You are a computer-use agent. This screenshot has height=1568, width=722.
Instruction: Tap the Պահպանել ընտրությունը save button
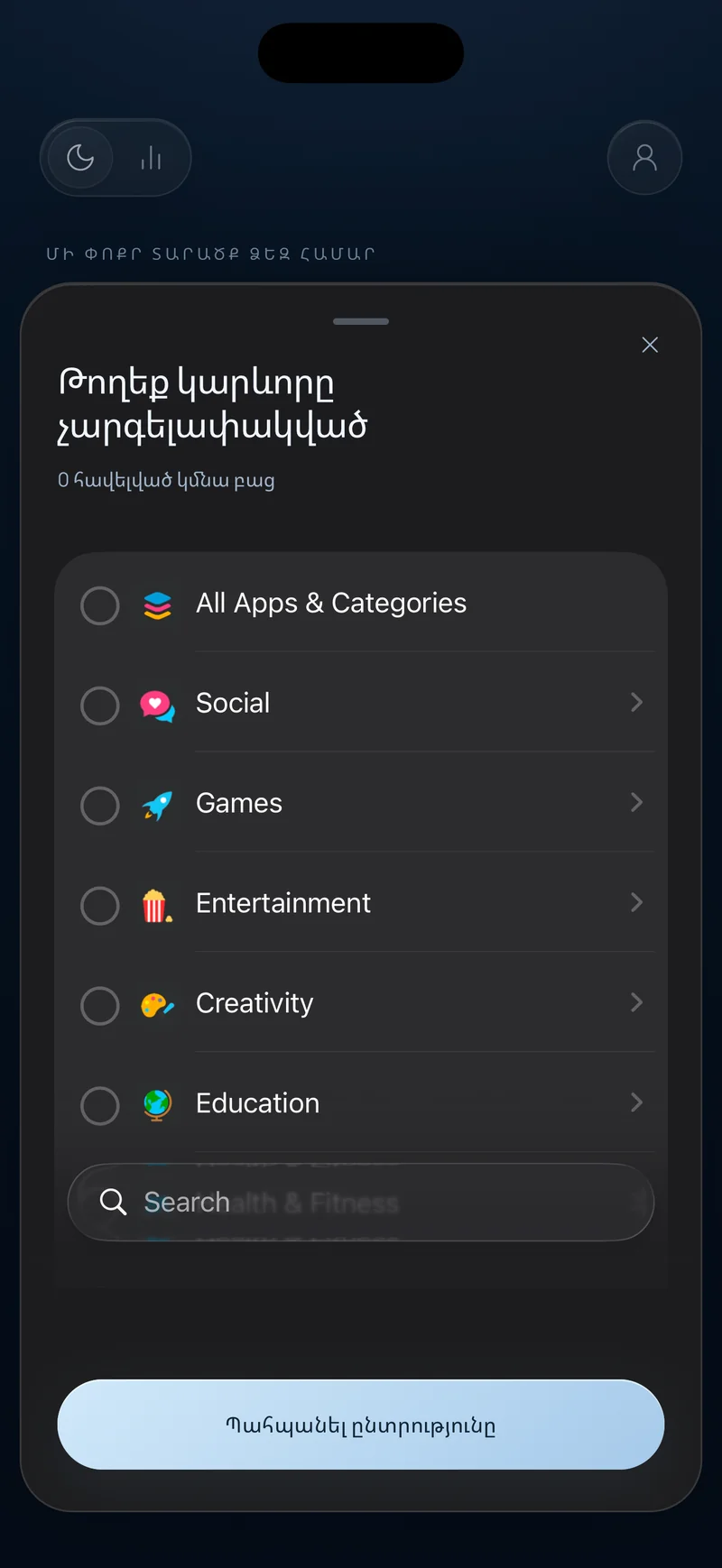point(361,1425)
